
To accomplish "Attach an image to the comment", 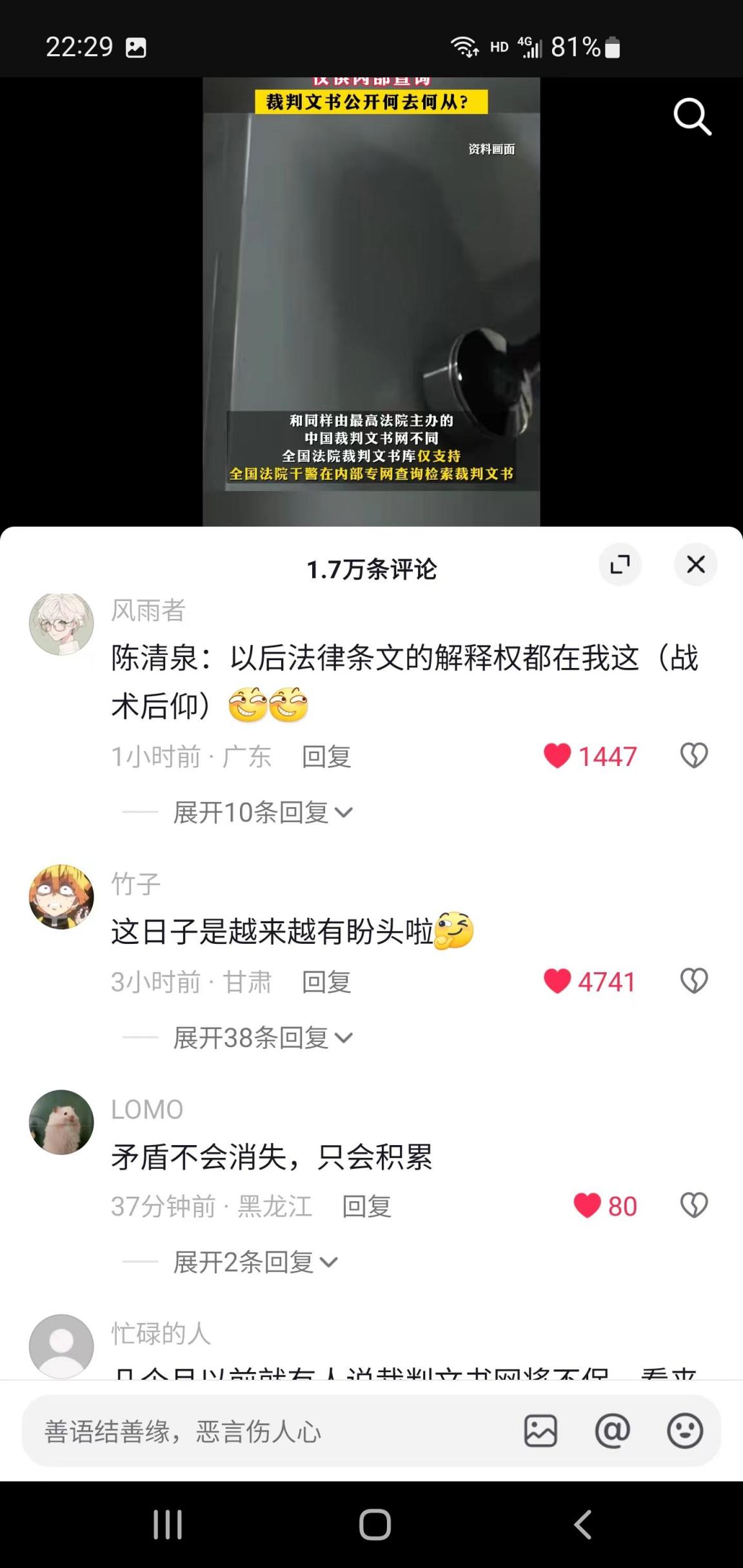I will (540, 1432).
